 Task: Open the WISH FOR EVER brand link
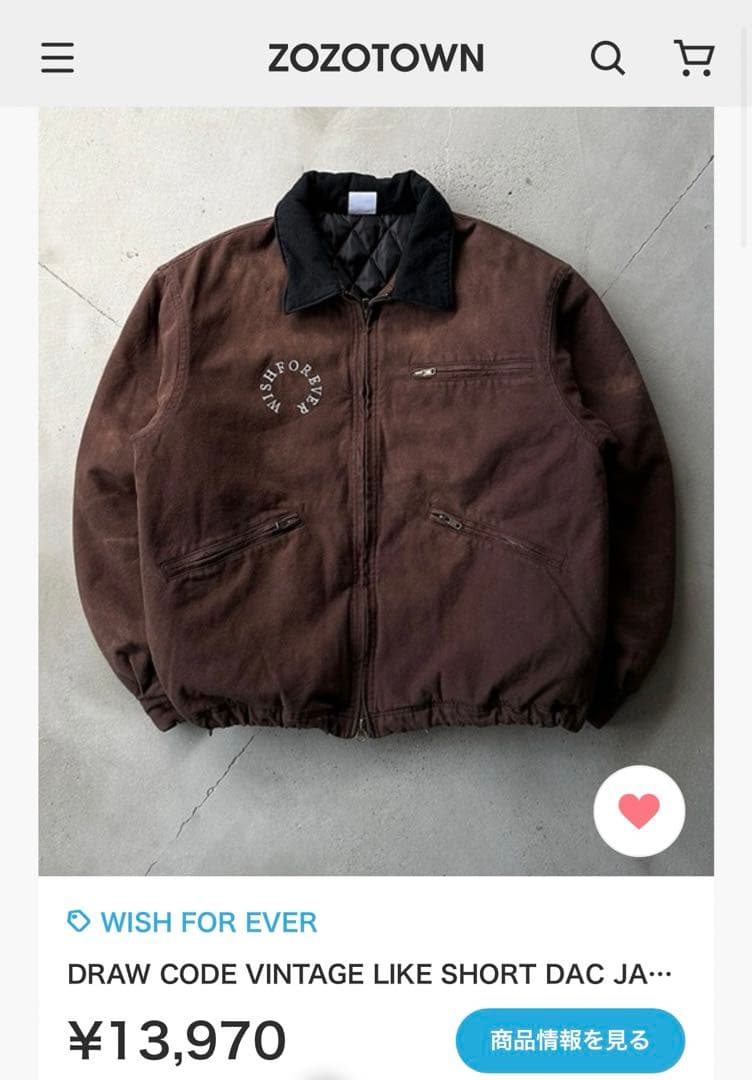[x=192, y=922]
